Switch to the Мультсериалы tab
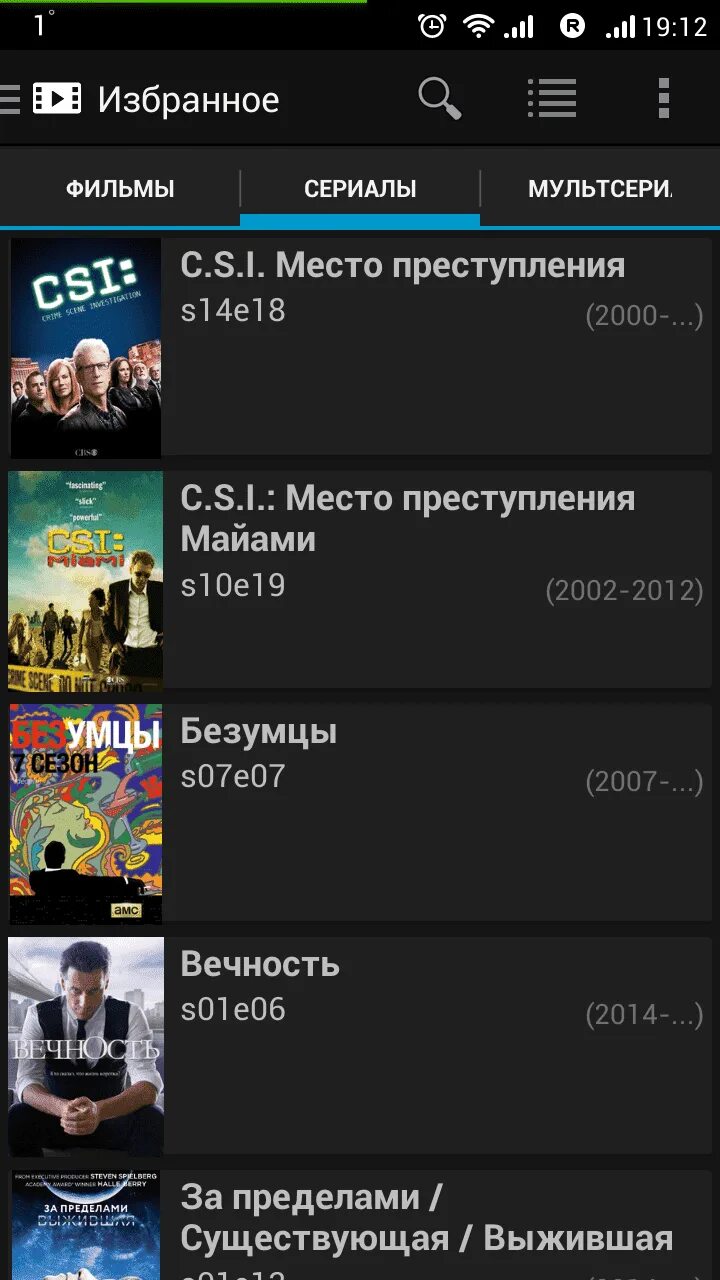Image resolution: width=720 pixels, height=1280 pixels. click(x=600, y=189)
